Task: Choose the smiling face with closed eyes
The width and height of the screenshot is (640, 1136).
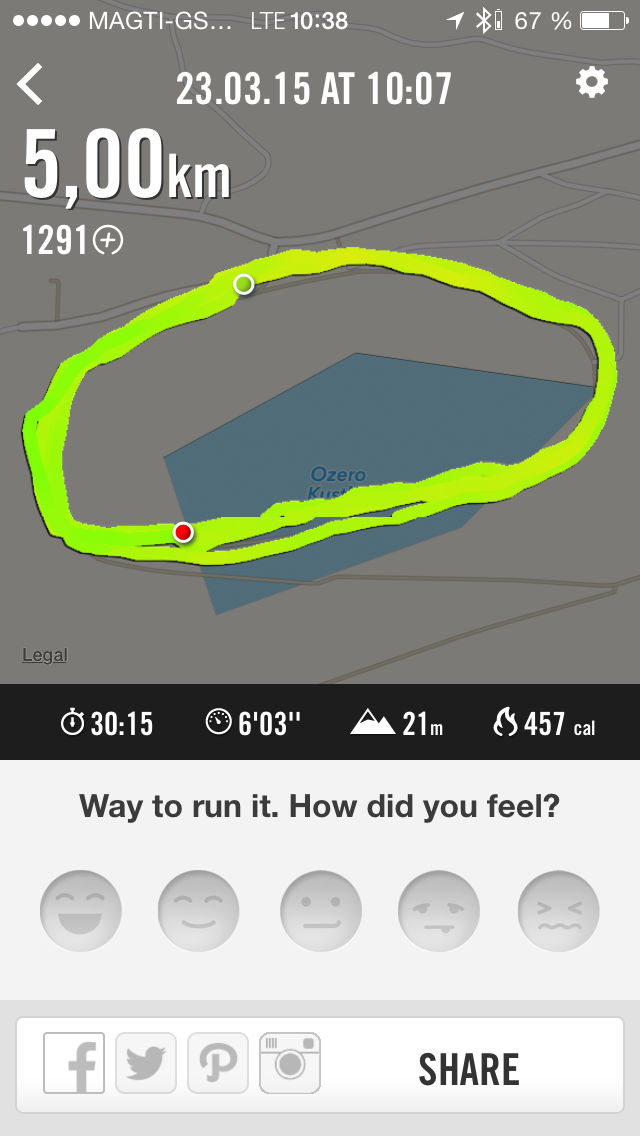Action: [199, 911]
